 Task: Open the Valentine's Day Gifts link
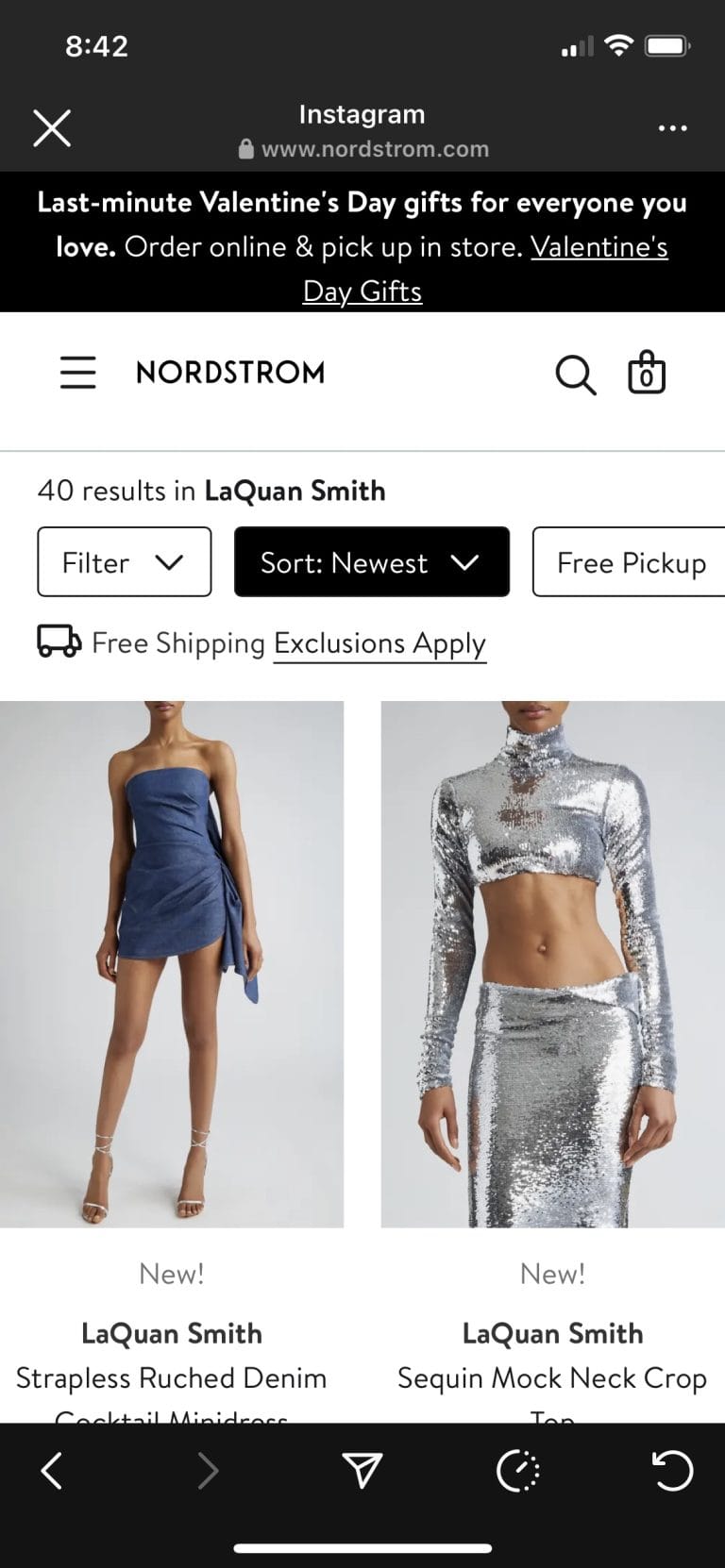599,246
